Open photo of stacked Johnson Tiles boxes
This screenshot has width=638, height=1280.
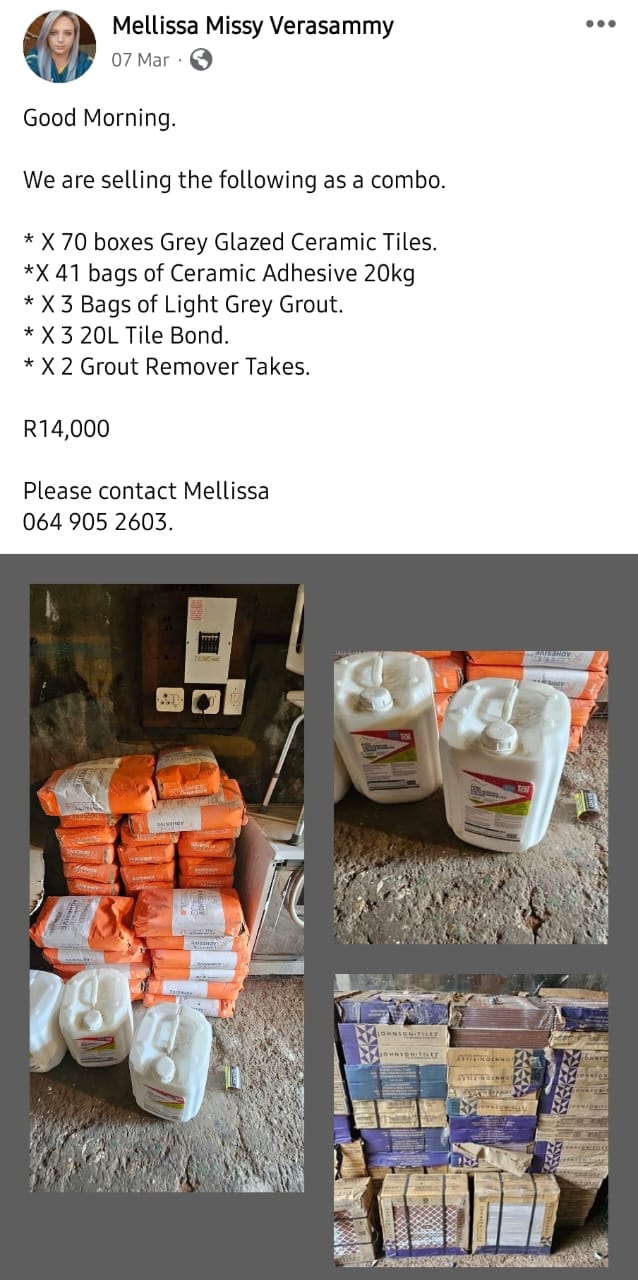click(470, 1119)
